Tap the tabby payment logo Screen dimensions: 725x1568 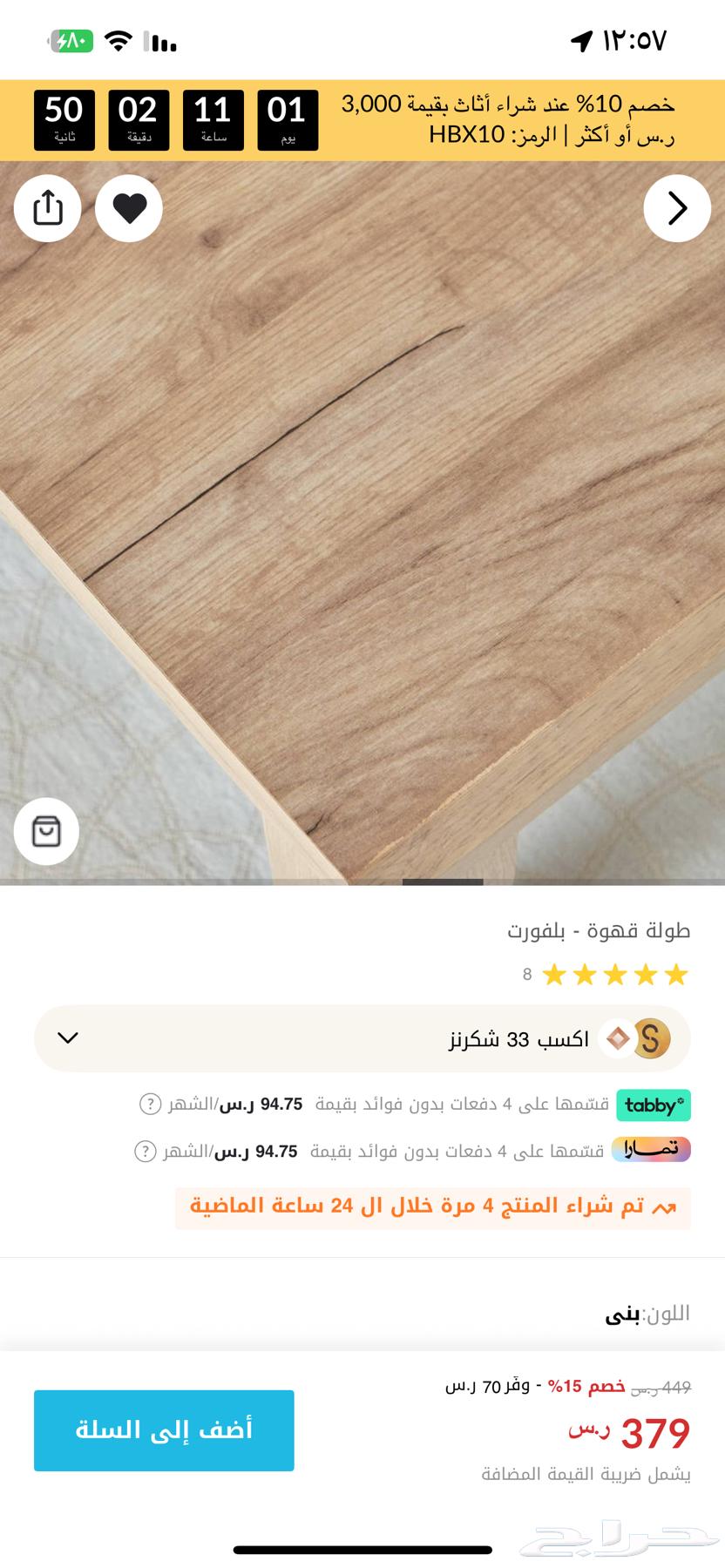coord(652,1105)
